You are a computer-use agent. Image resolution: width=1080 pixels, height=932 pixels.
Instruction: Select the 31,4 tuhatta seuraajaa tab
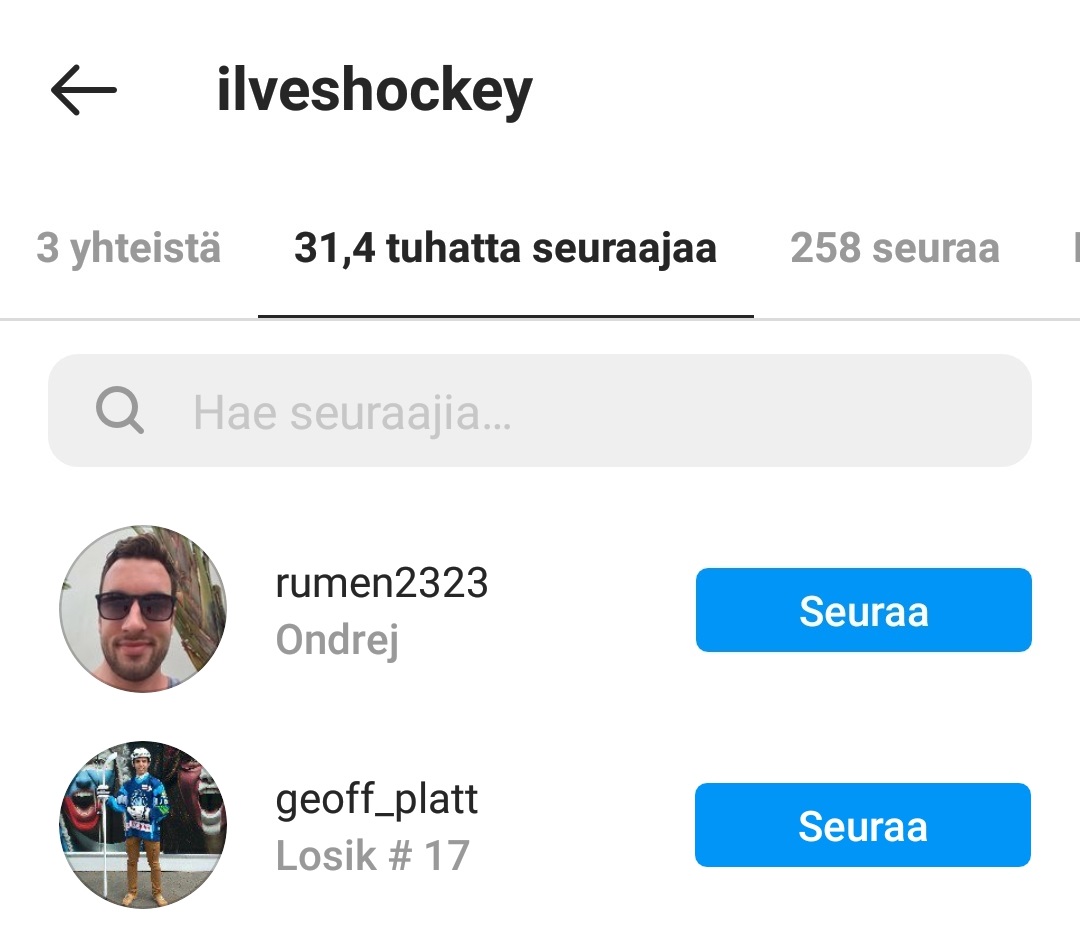[x=505, y=248]
